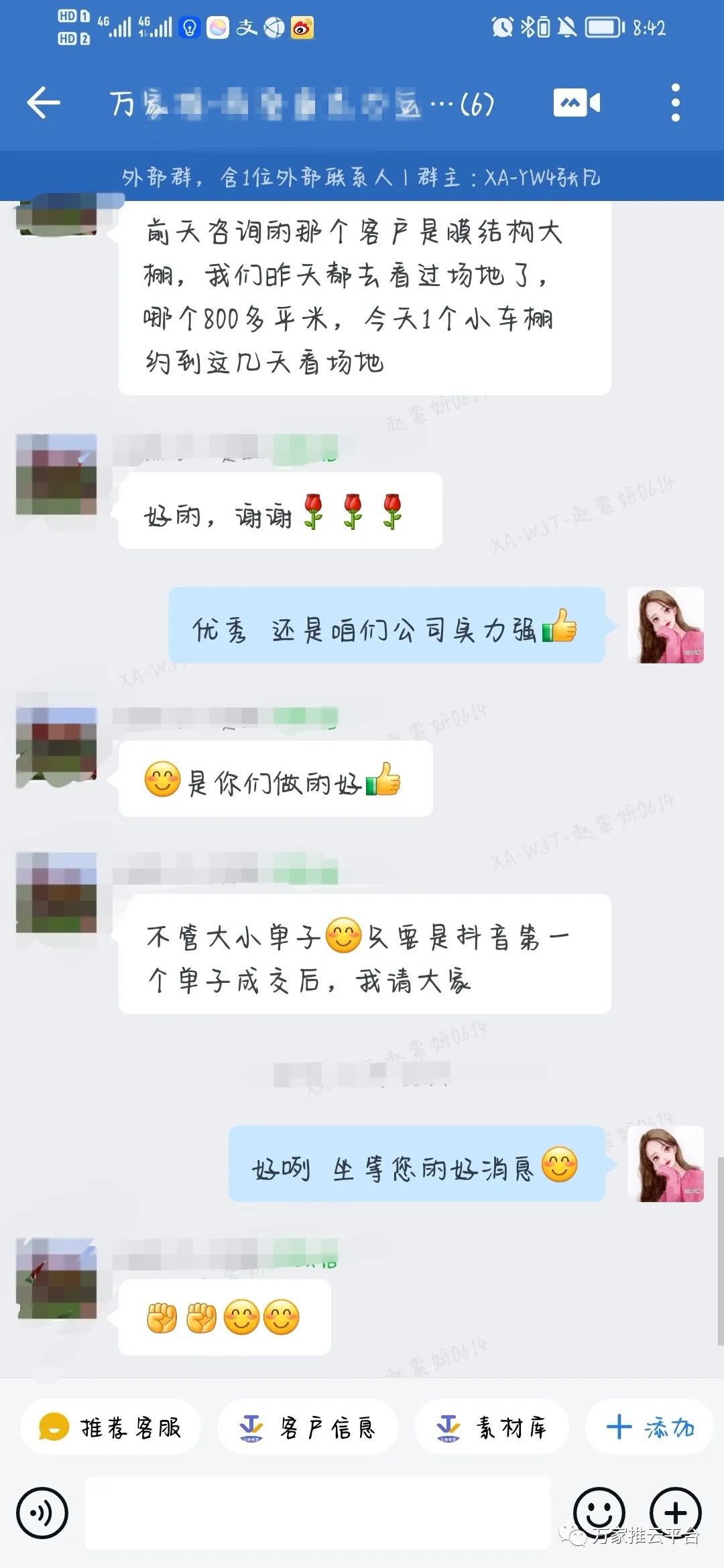Image resolution: width=724 pixels, height=1568 pixels.
Task: Open the plus attachments menu
Action: (675, 1512)
